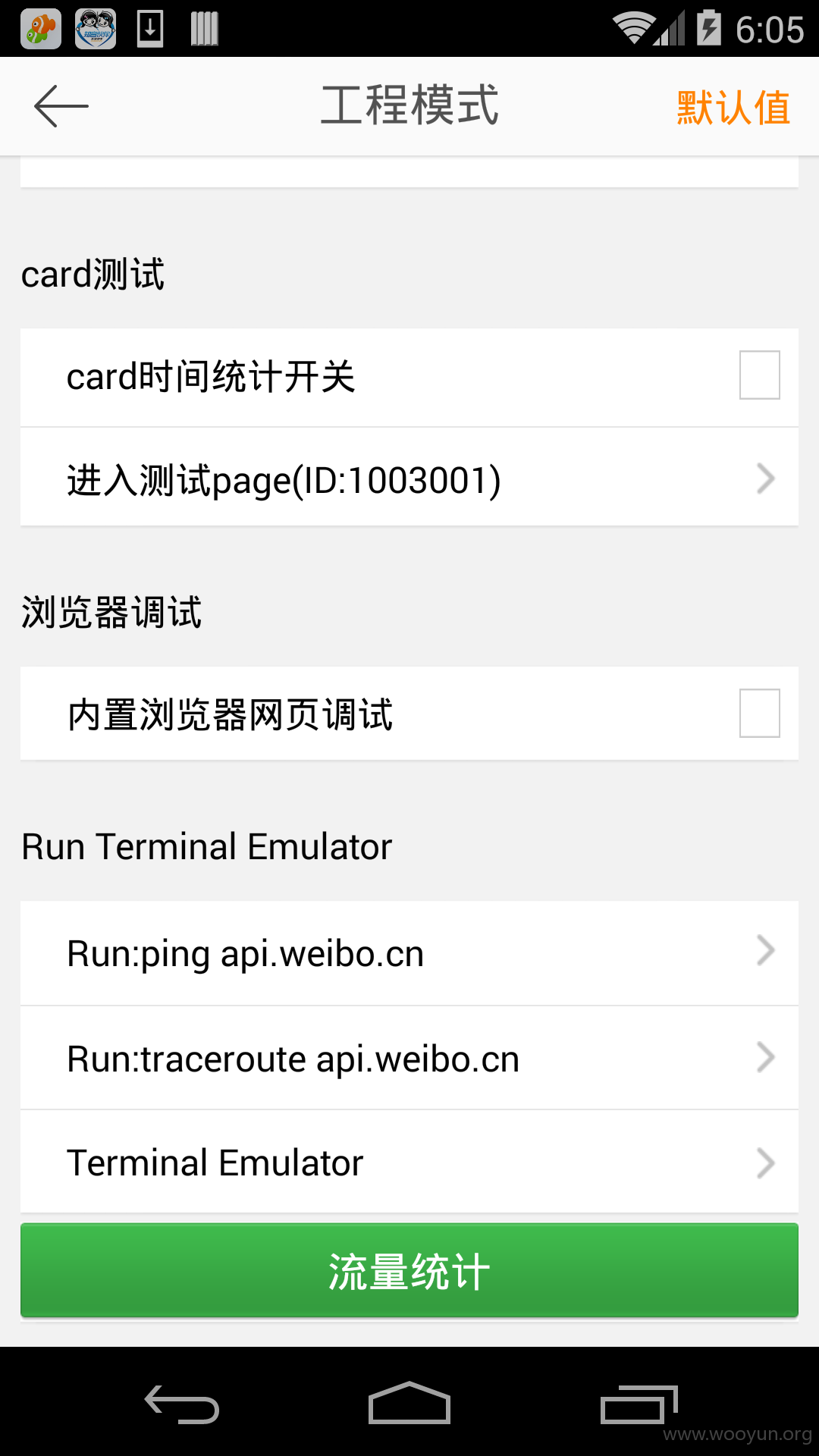This screenshot has width=819, height=1456.
Task: Tap the system home button
Action: pos(409,1403)
